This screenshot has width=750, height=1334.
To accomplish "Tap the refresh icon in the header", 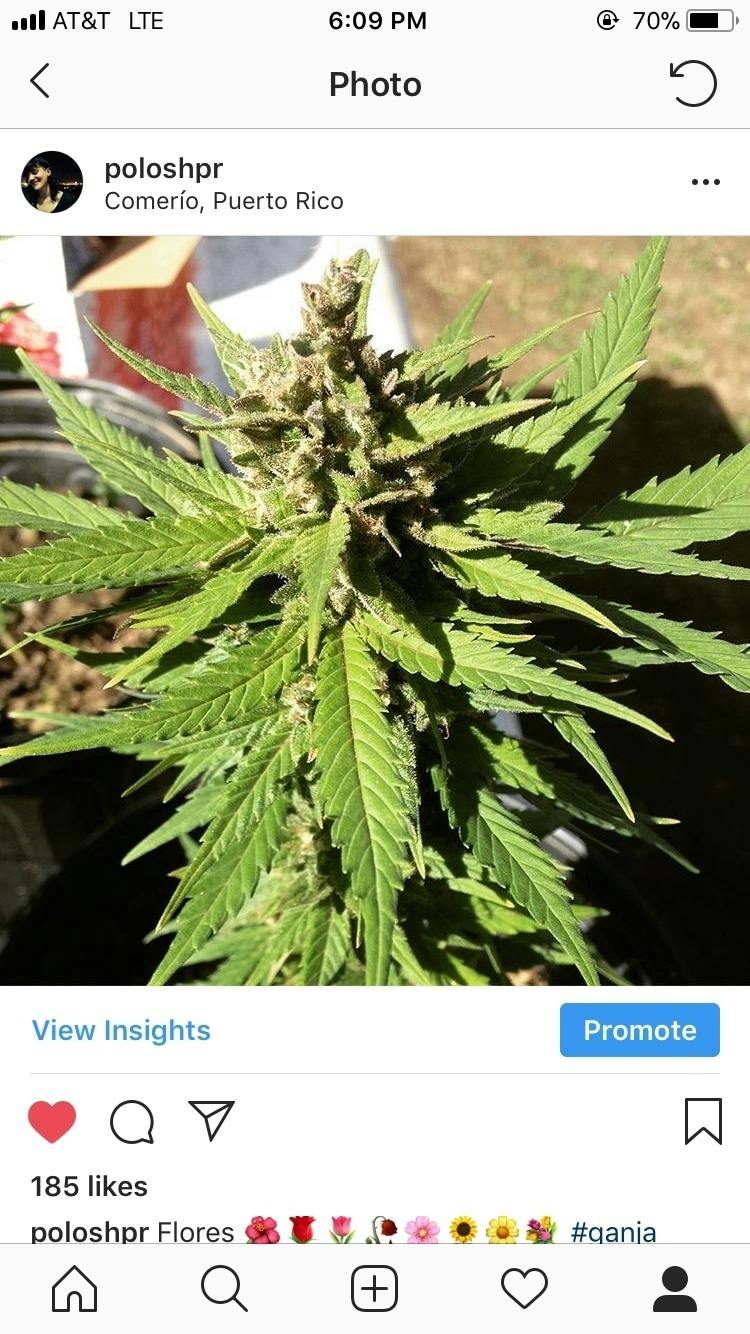I will coord(692,83).
